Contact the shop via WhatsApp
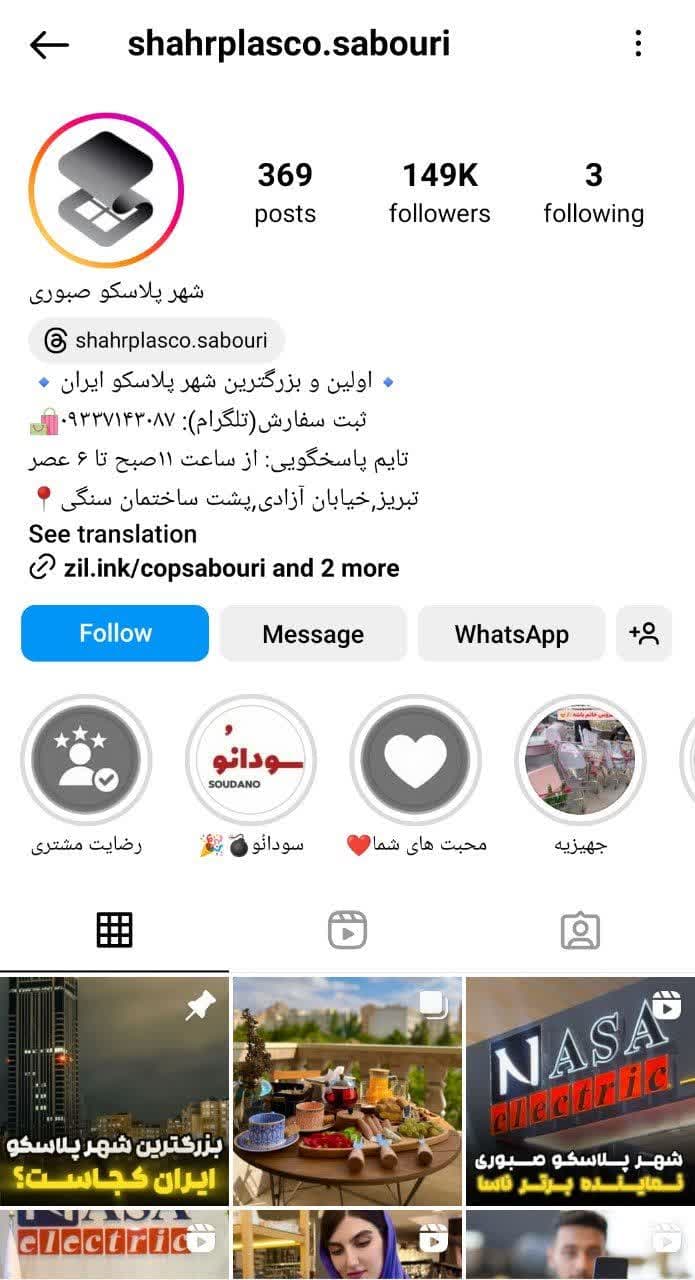The width and height of the screenshot is (695, 1280). pyautogui.click(x=511, y=634)
